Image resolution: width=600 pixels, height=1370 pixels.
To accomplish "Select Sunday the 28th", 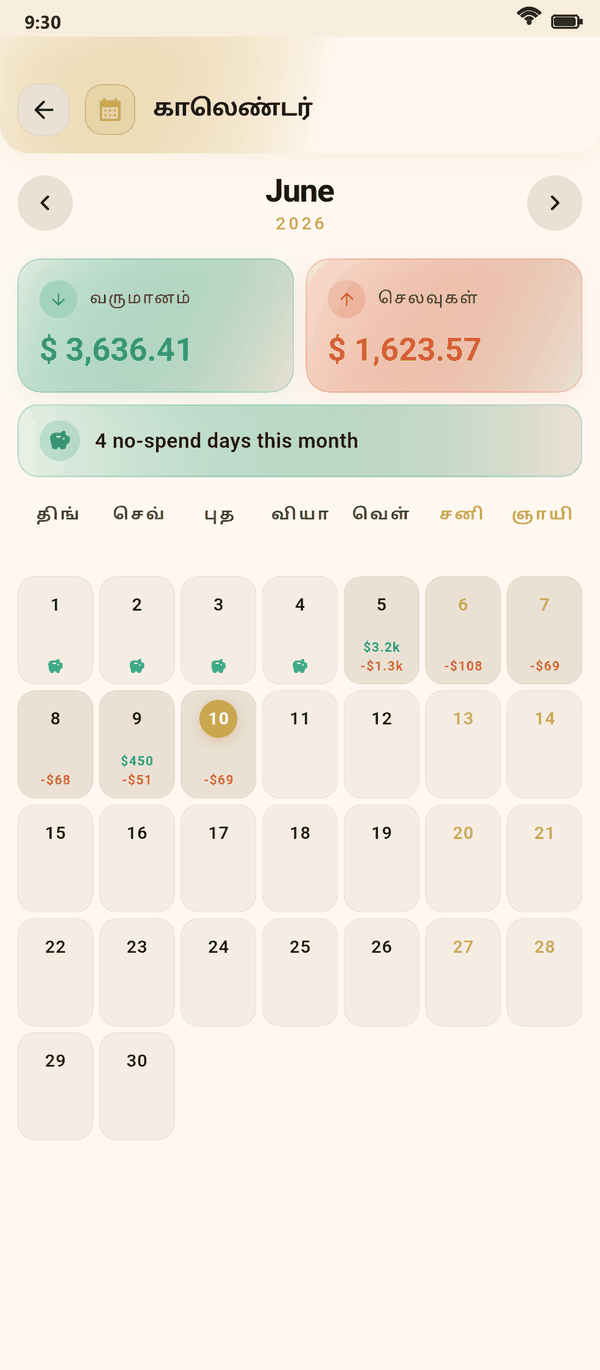I will coord(544,972).
